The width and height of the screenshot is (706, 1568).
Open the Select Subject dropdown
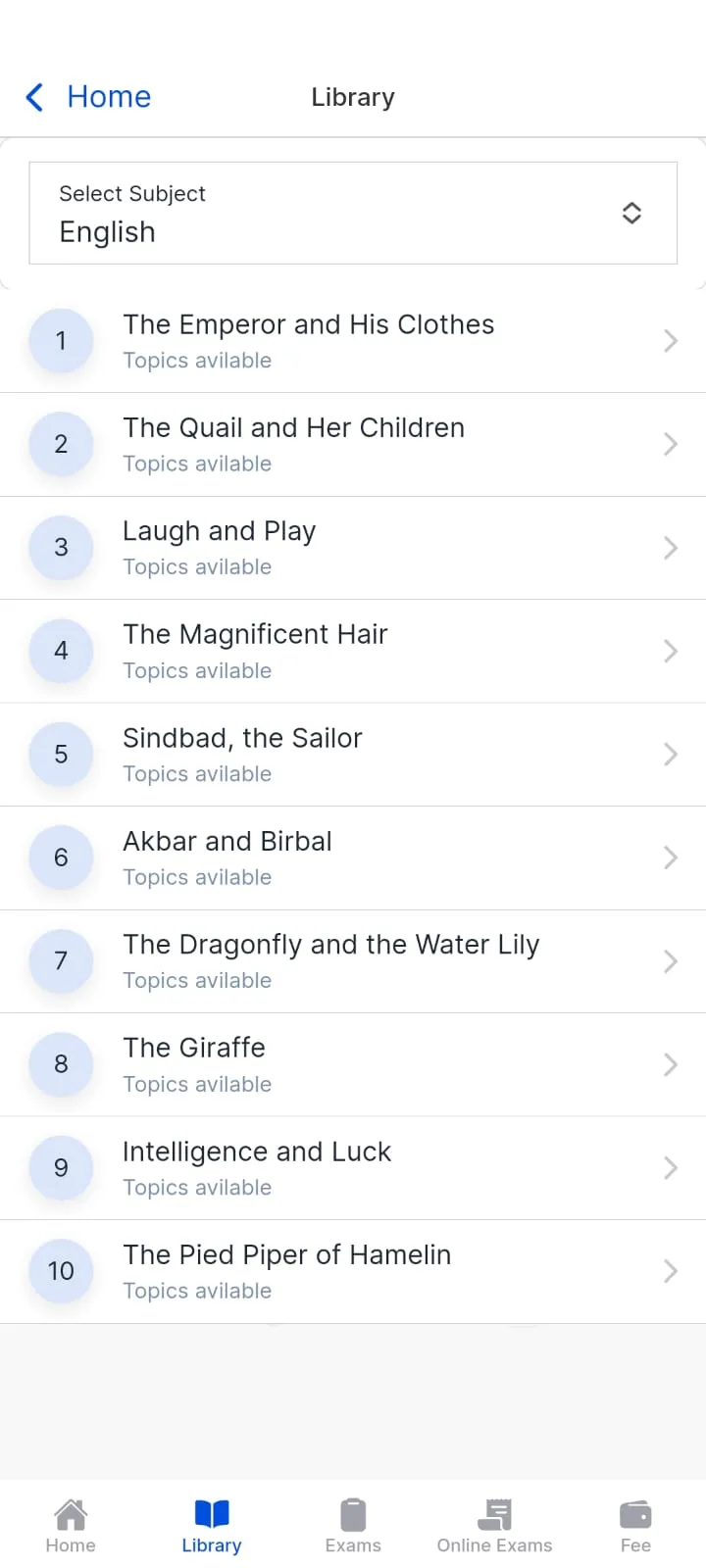(x=353, y=213)
